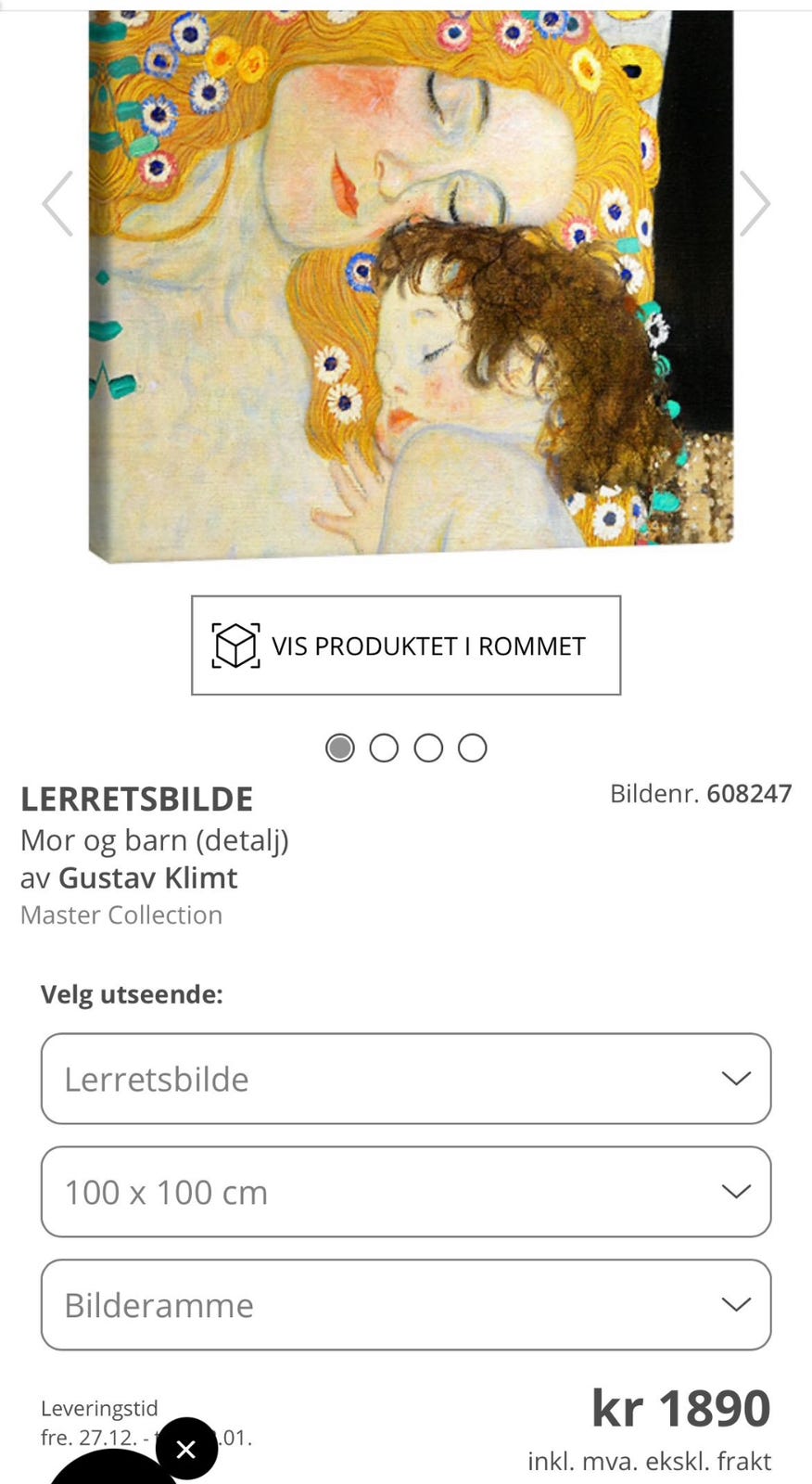Click chevron on size selector

click(736, 1191)
